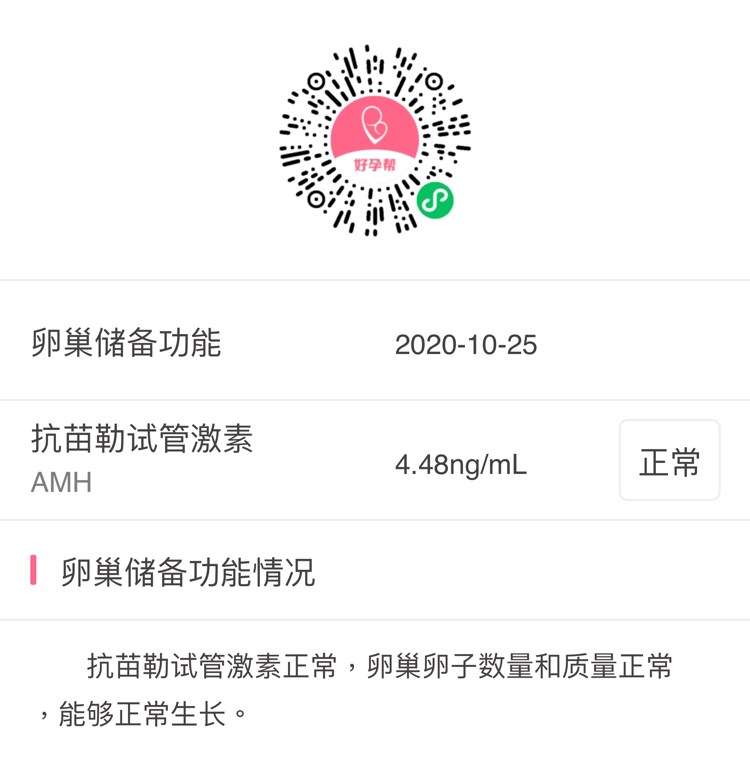Tap the ovarian reserve summary paragraph
The image size is (750, 776).
(375, 687)
